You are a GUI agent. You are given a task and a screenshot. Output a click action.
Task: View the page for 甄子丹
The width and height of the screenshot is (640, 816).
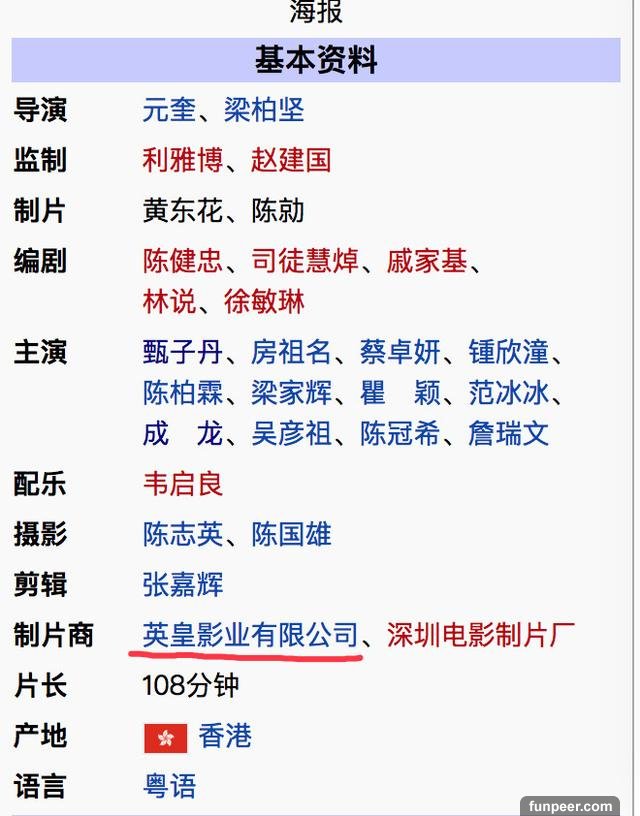183,352
